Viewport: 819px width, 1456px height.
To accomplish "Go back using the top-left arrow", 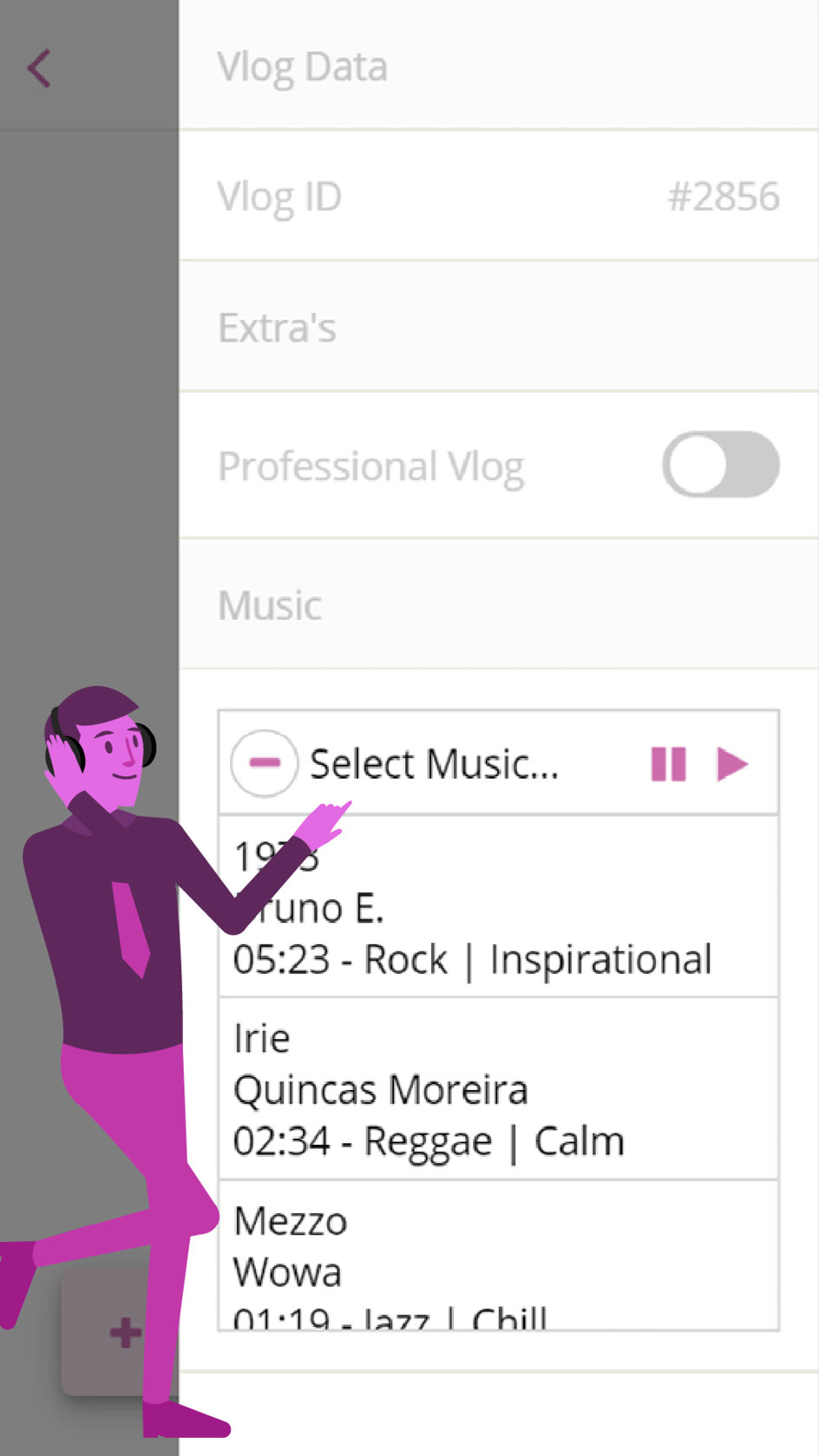I will pos(39,69).
